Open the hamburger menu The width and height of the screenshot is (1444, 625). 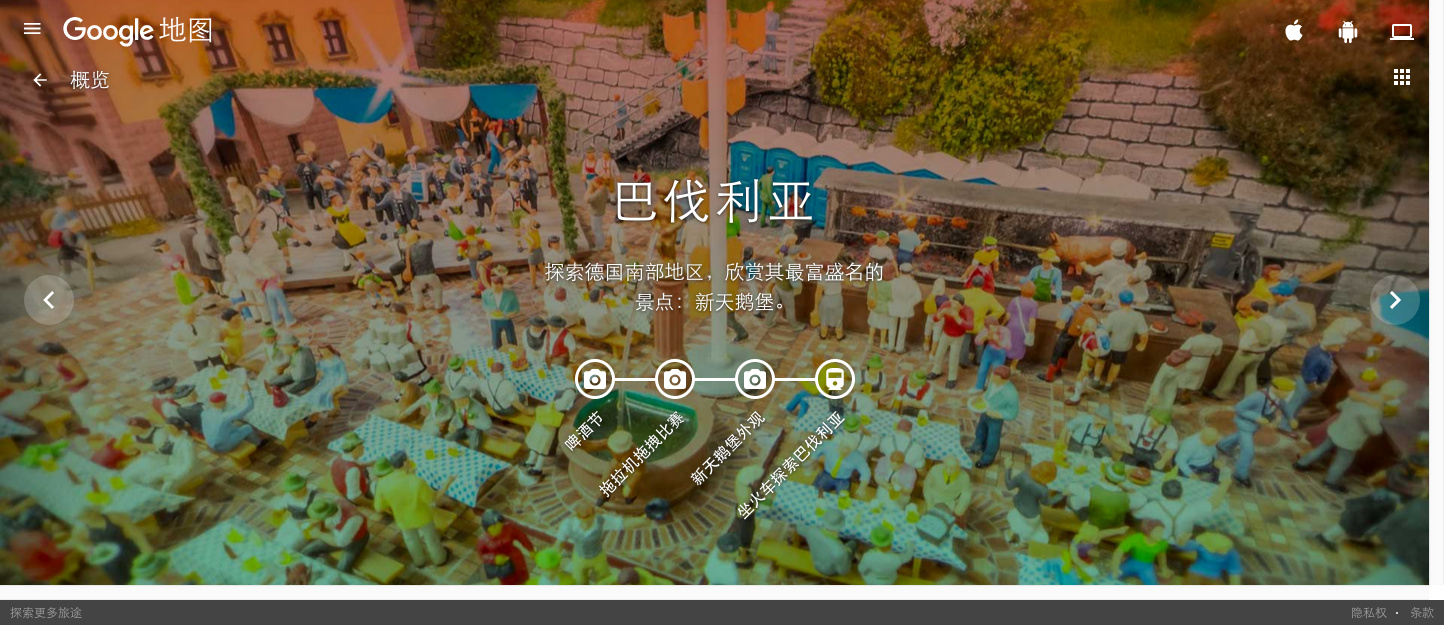pos(32,29)
